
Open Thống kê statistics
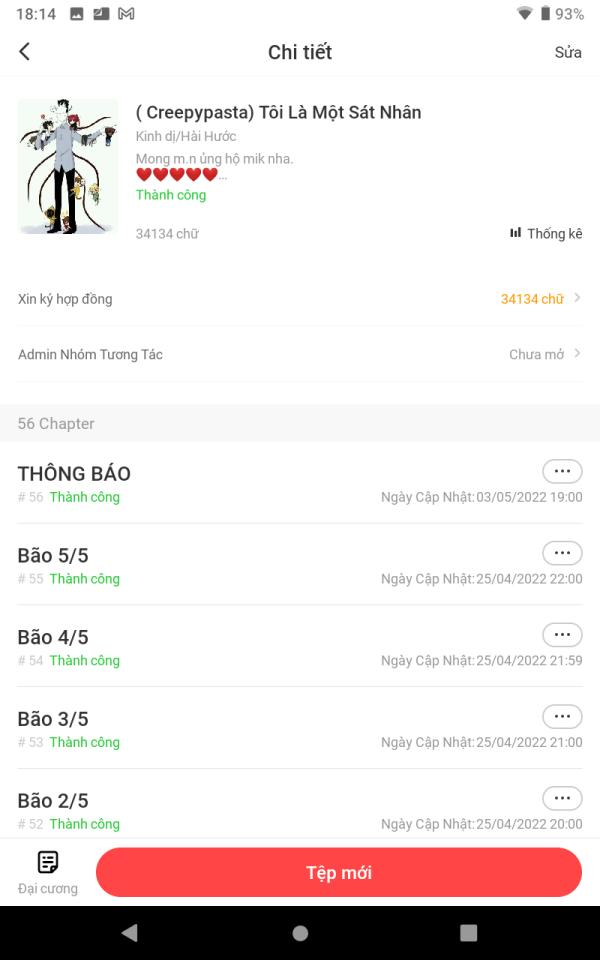click(x=546, y=233)
